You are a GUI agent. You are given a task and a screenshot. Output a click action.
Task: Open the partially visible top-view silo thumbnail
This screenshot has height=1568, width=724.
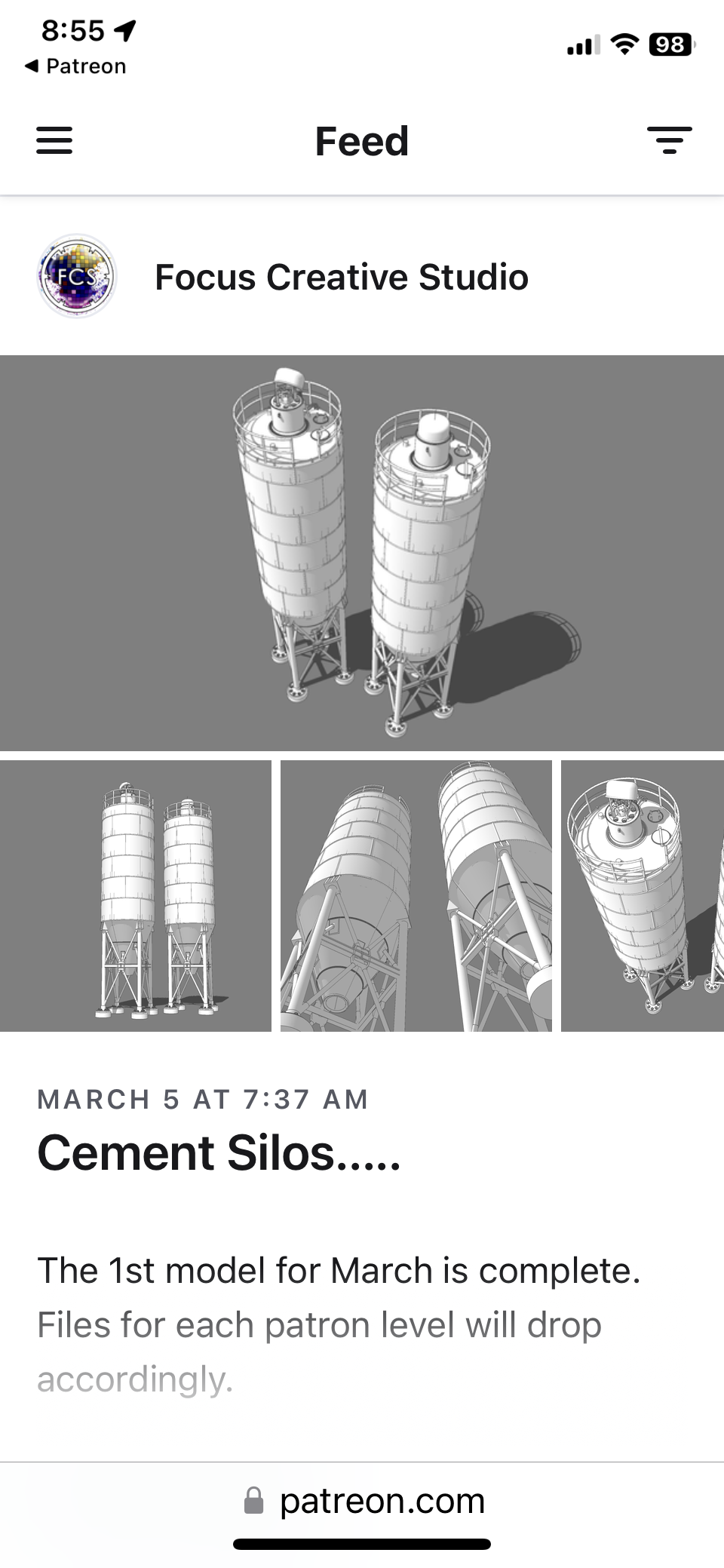[642, 895]
